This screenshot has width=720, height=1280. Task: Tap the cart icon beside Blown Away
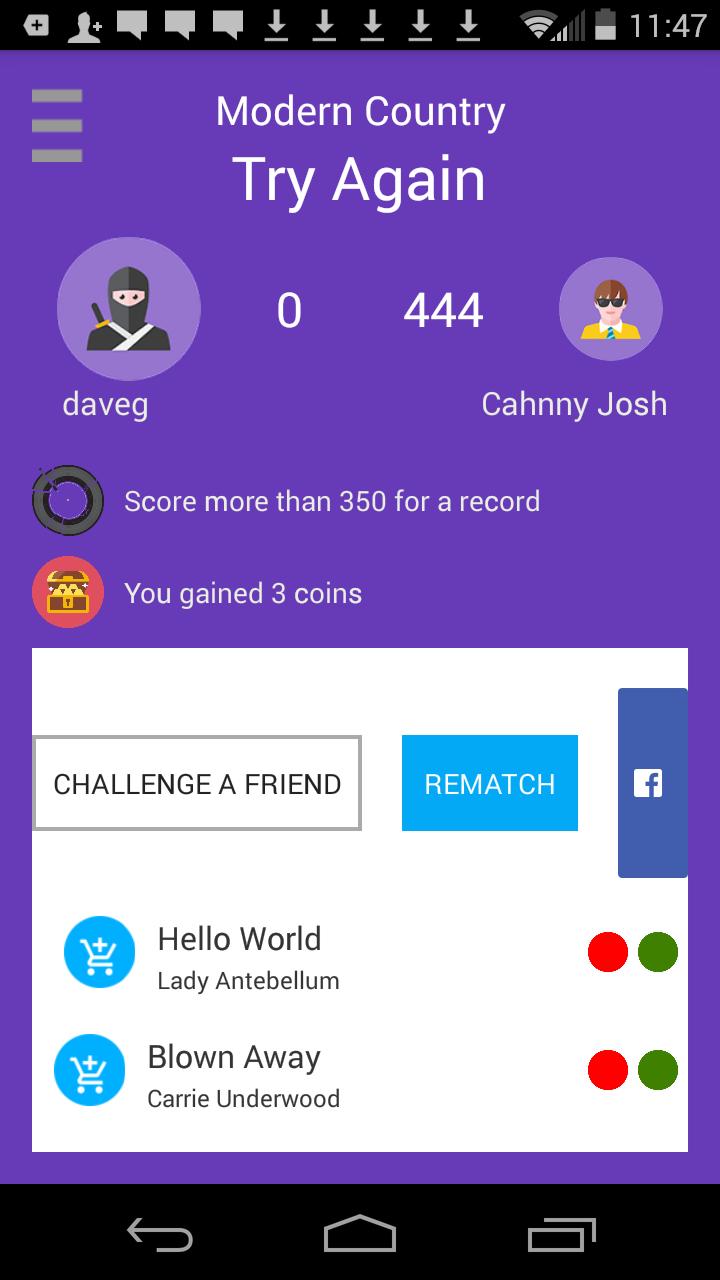[89, 1070]
